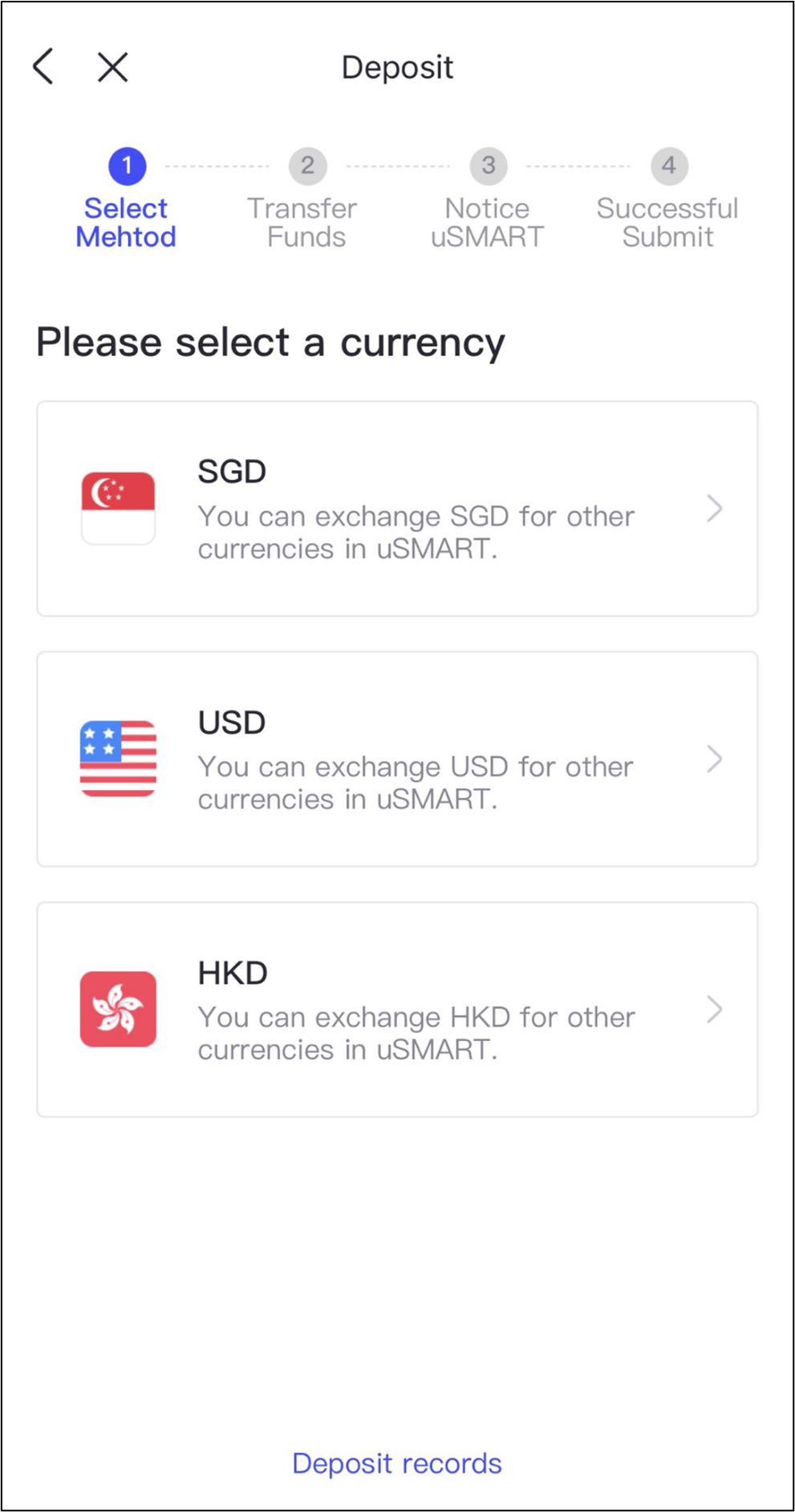Viewport: 795px width, 1512px height.
Task: Open Deposit records link
Action: pyautogui.click(x=397, y=1463)
